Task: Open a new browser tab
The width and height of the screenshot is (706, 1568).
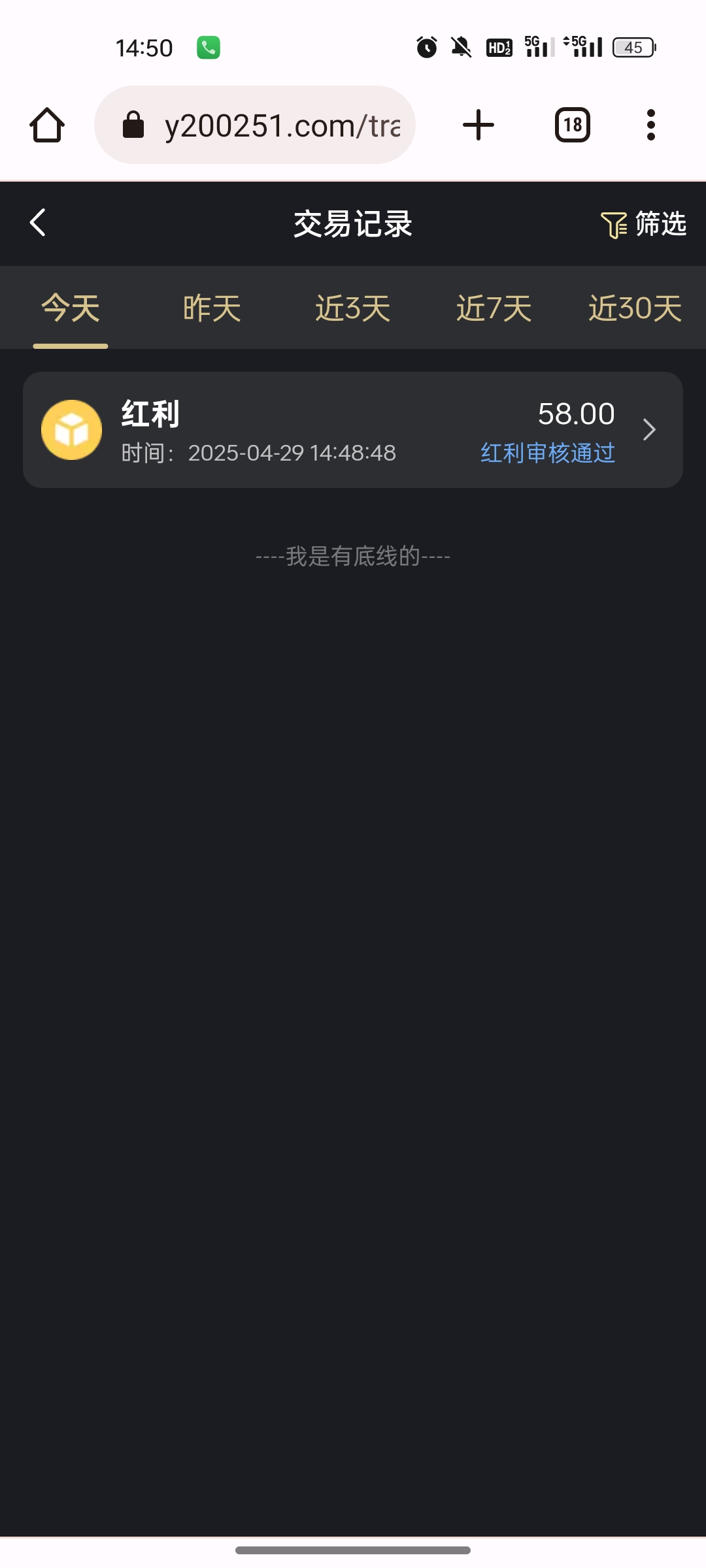Action: 479,125
